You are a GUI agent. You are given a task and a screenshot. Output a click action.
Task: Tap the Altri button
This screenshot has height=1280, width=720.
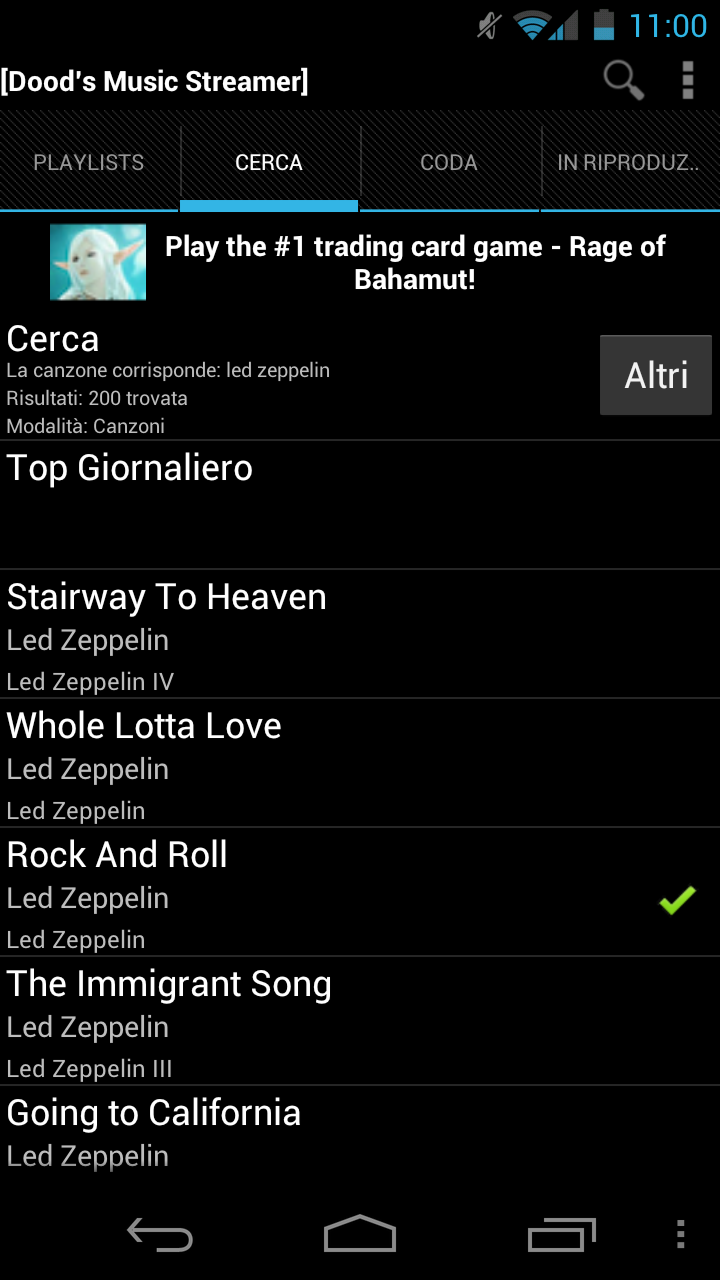[656, 375]
